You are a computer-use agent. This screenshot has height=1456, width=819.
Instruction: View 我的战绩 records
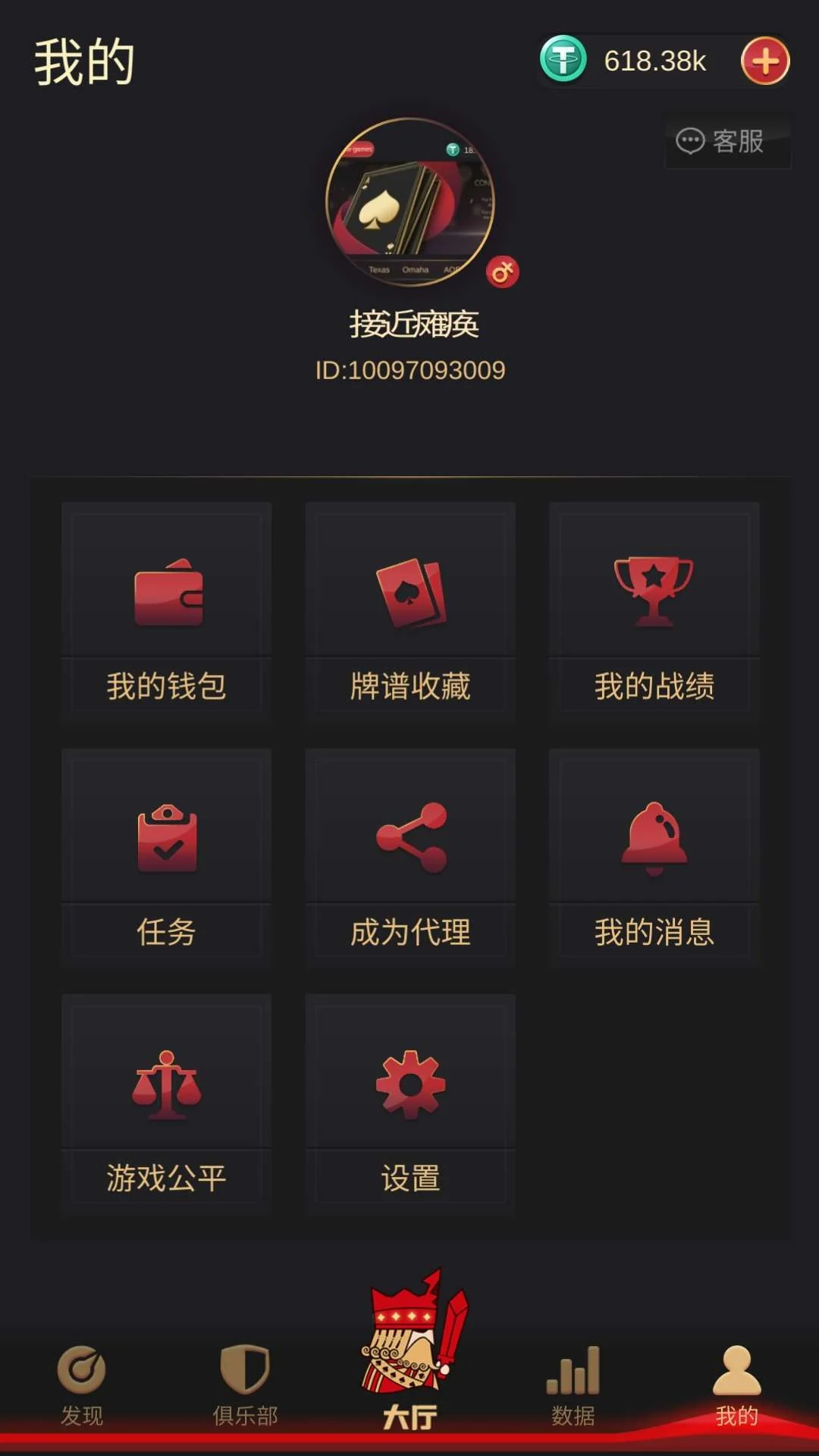pos(654,613)
